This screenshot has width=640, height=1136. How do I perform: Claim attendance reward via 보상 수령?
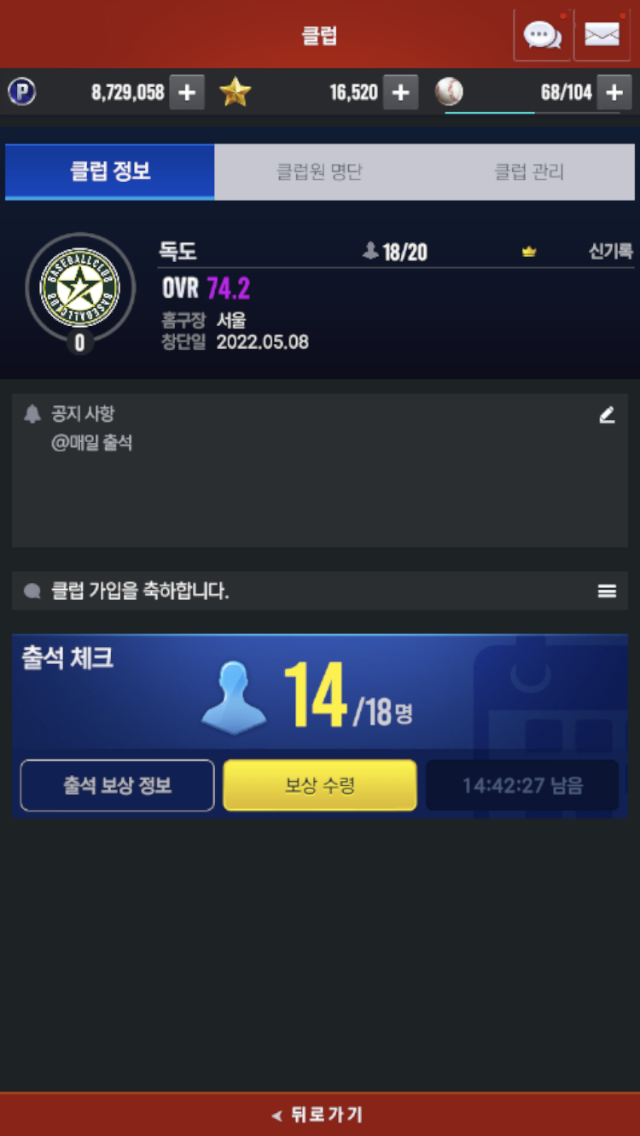point(319,785)
